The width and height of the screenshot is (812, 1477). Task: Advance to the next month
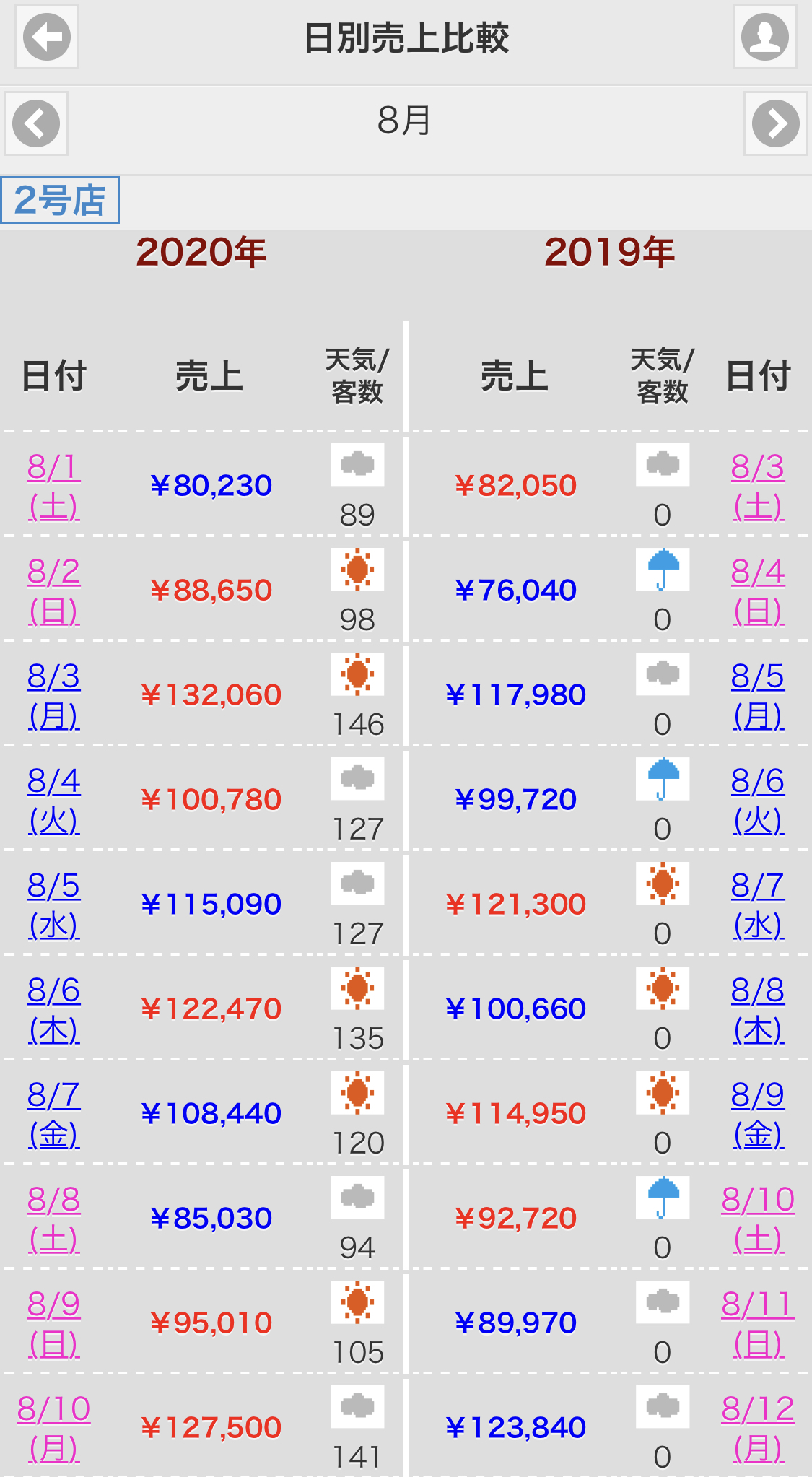pos(775,123)
